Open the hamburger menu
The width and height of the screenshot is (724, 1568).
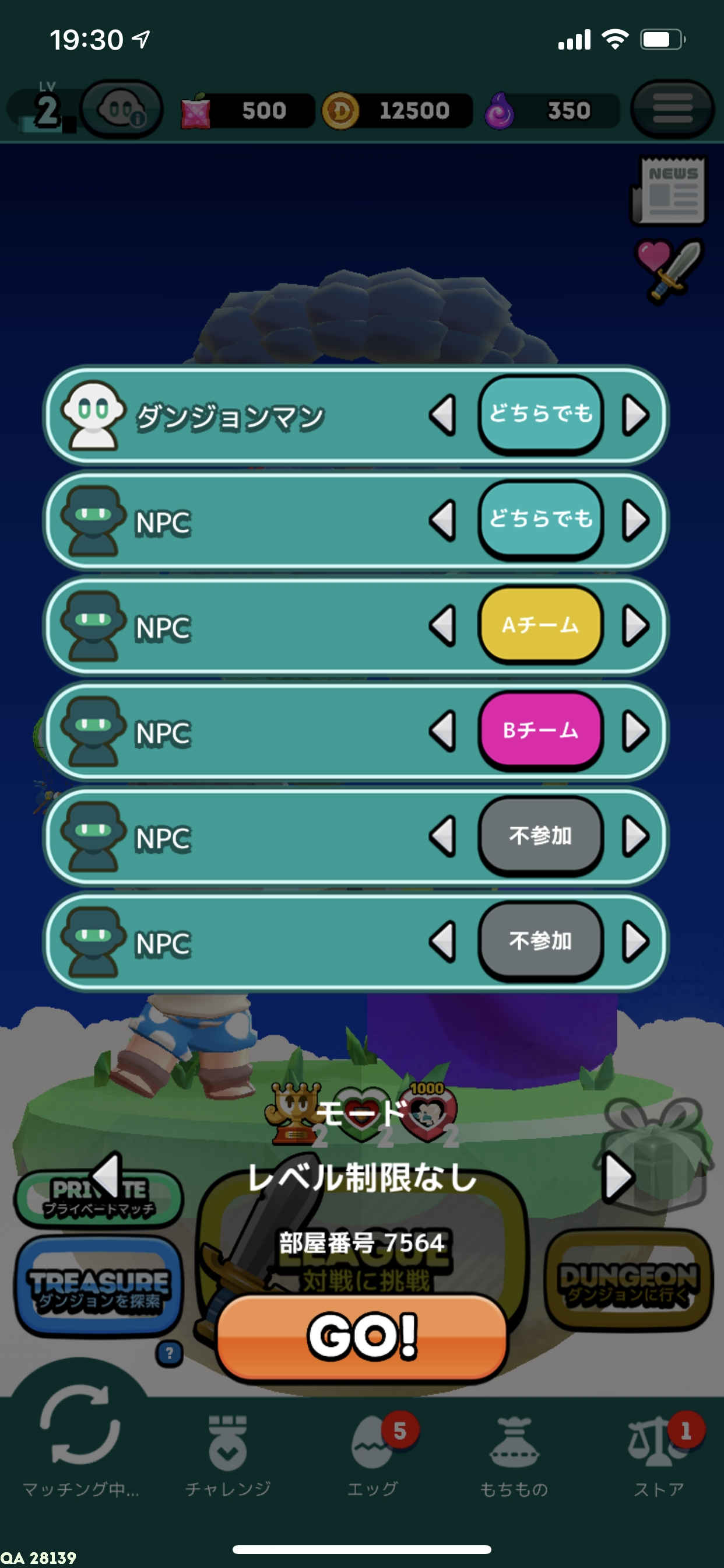672,110
